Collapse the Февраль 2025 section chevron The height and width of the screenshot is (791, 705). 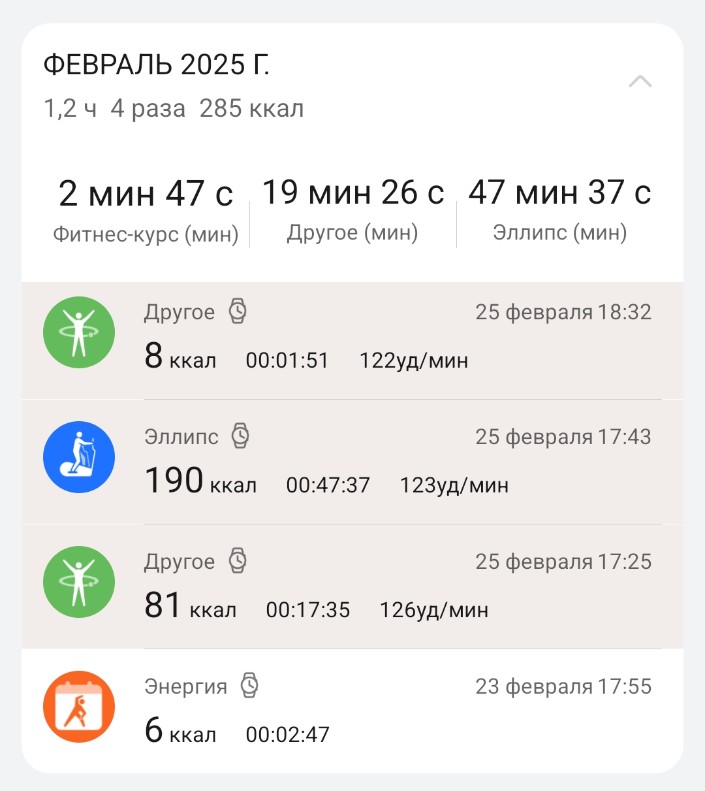(640, 82)
